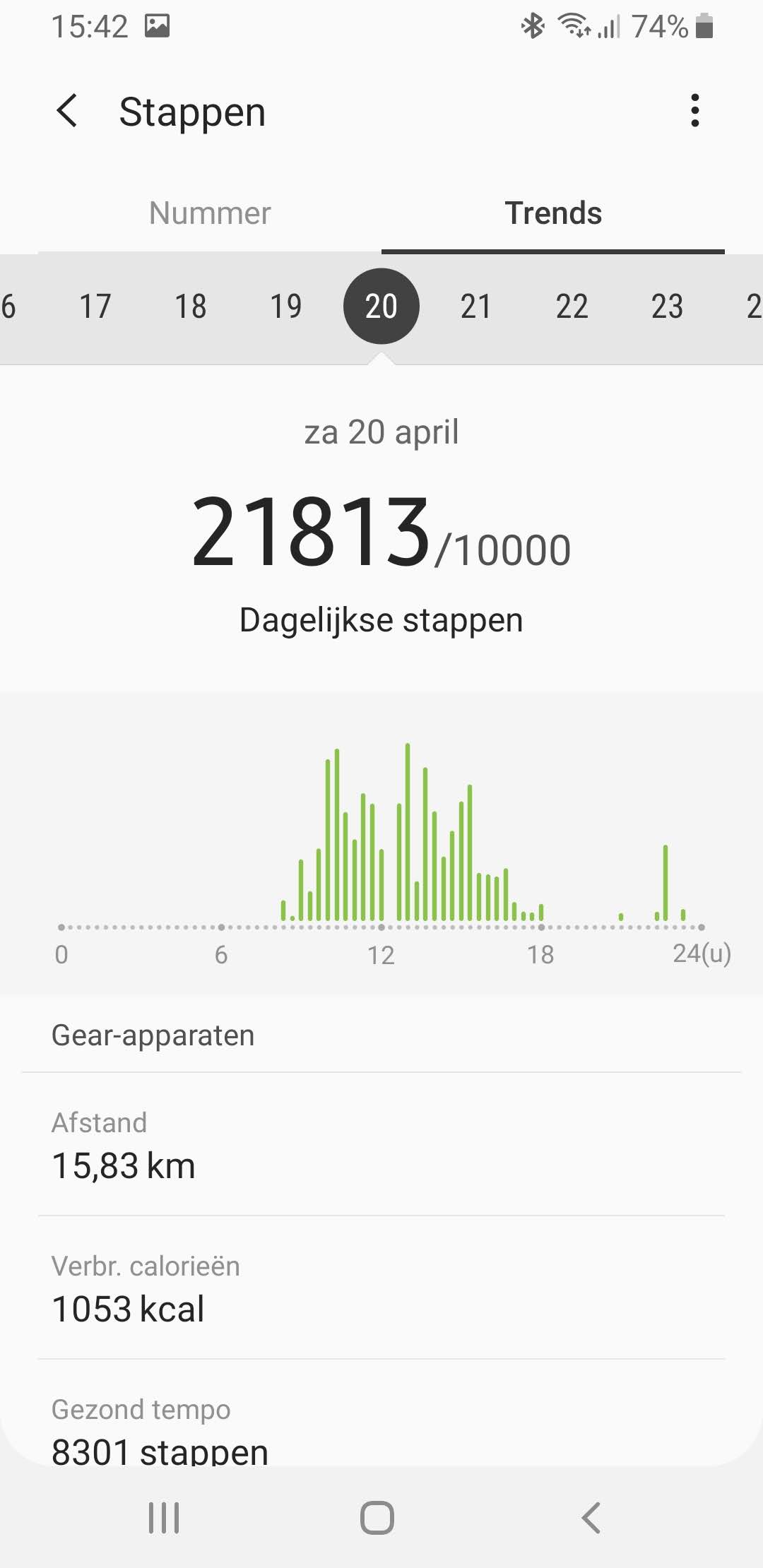This screenshot has height=1568, width=763.
Task: Go to the home screen
Action: (377, 1517)
